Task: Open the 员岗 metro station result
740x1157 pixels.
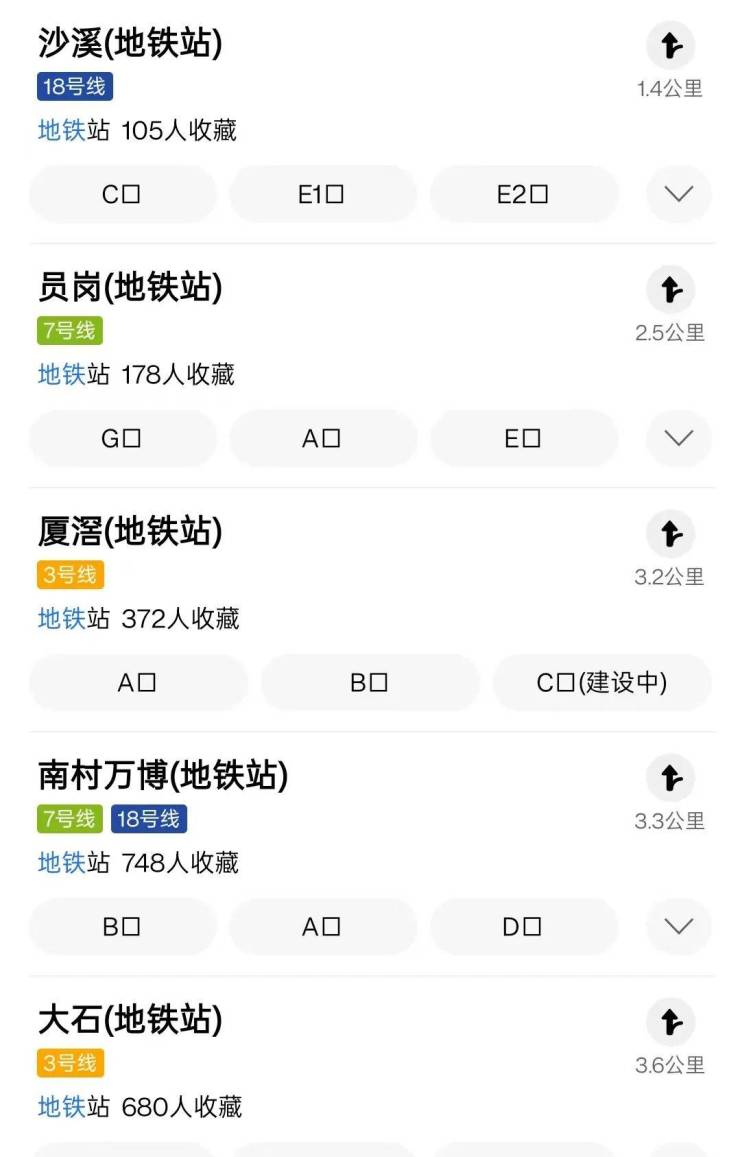Action: click(x=130, y=288)
